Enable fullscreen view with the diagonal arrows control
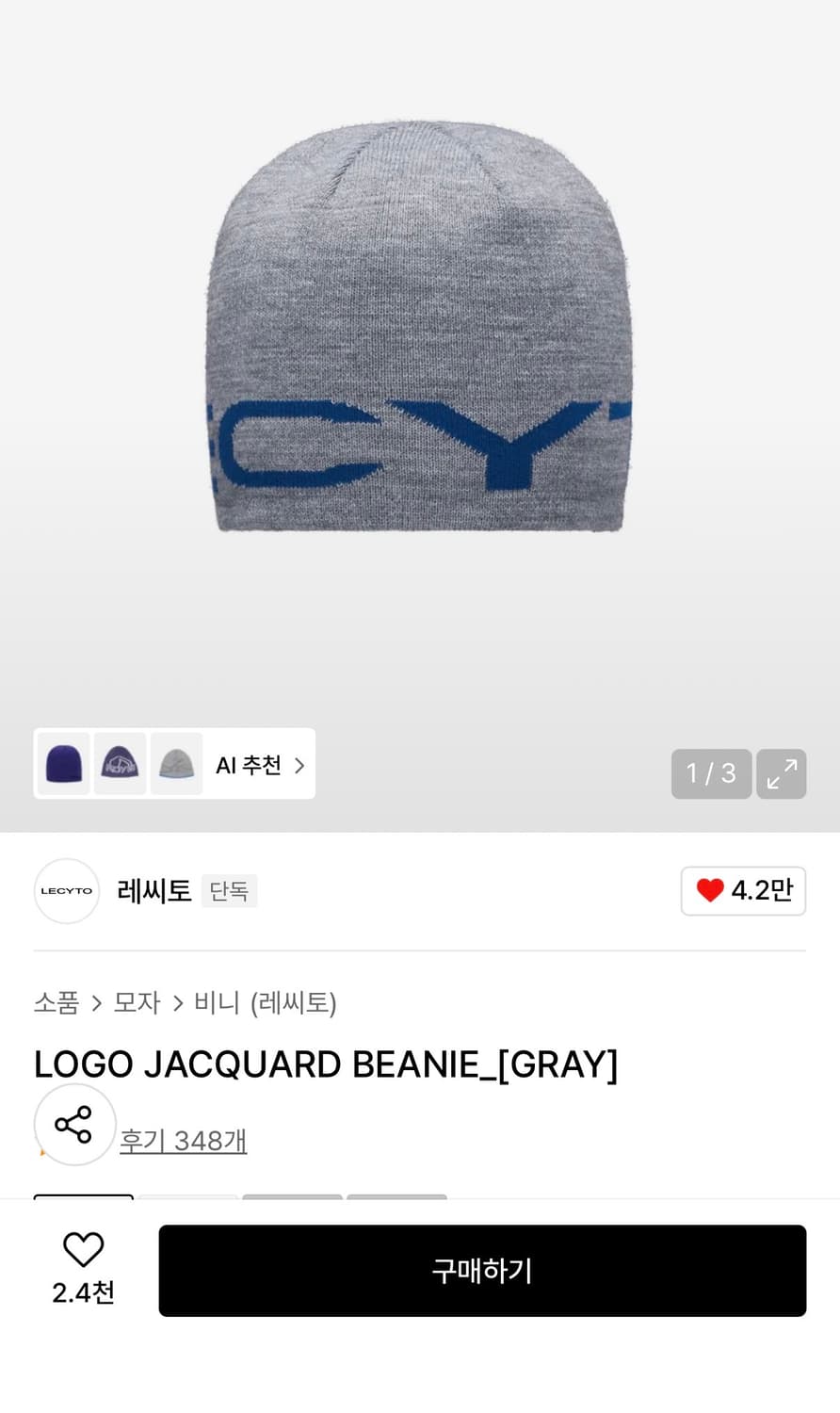Viewport: 840px width, 1413px height. 782,773
